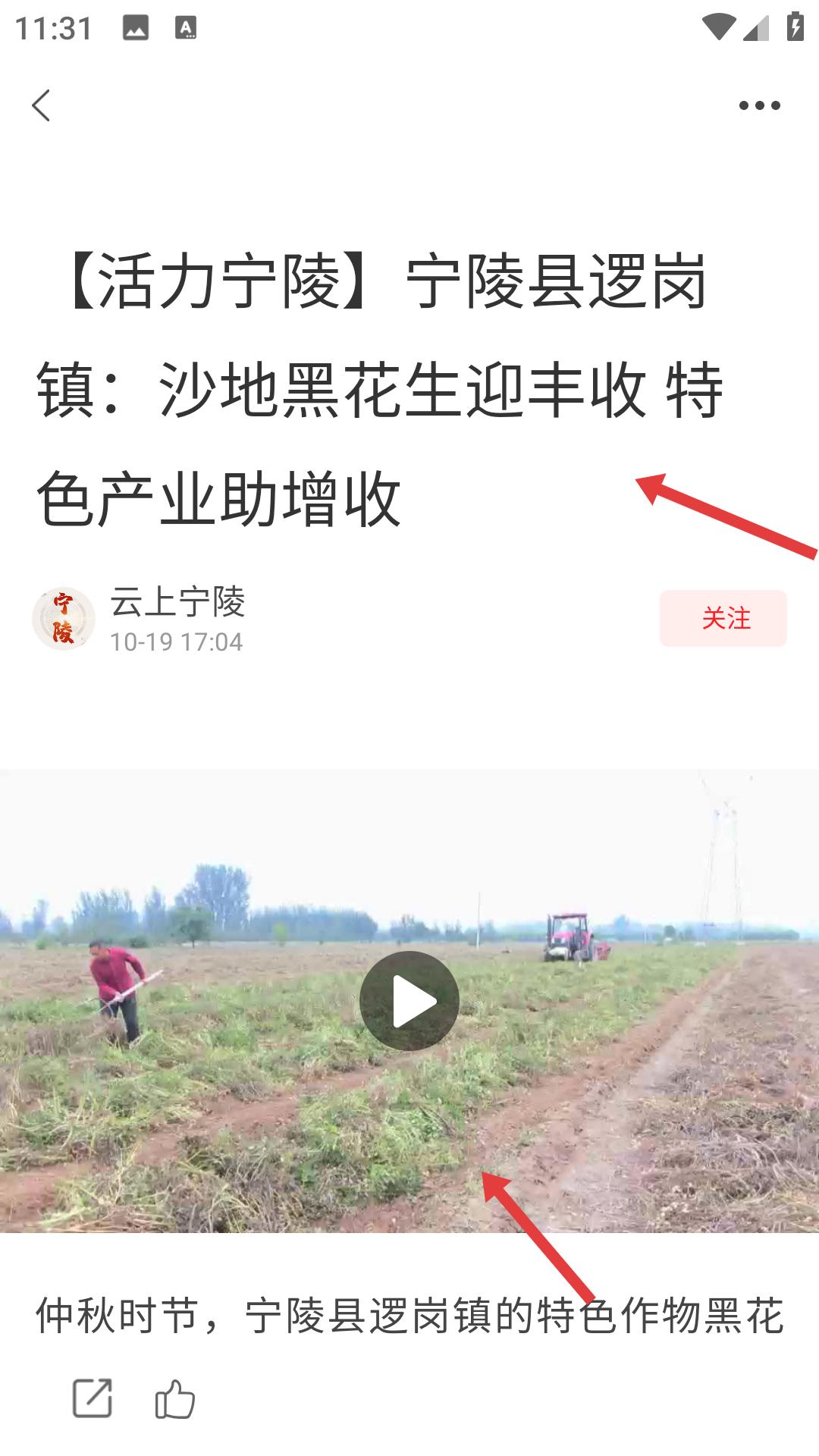This screenshot has width=819, height=1456.
Task: Share this article
Action: click(93, 1398)
